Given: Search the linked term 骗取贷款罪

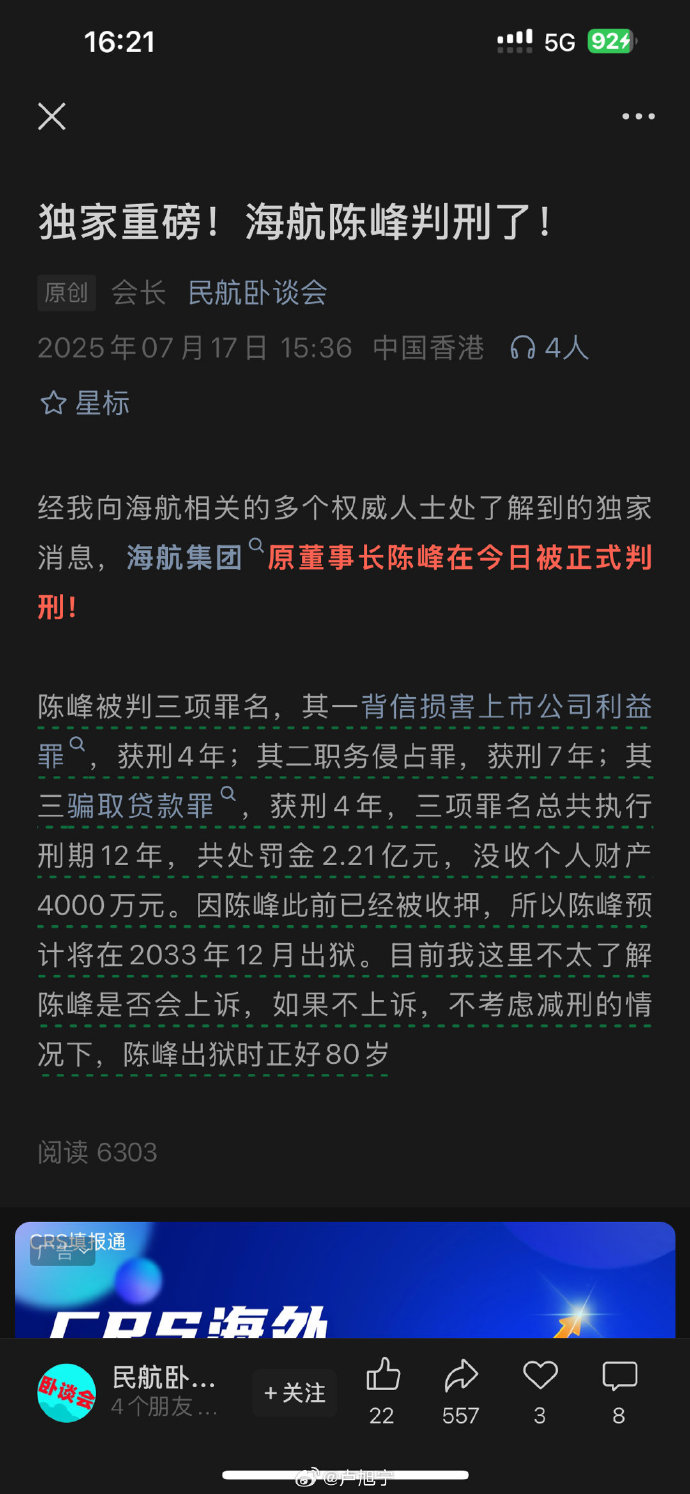Looking at the screenshot, I should [141, 805].
